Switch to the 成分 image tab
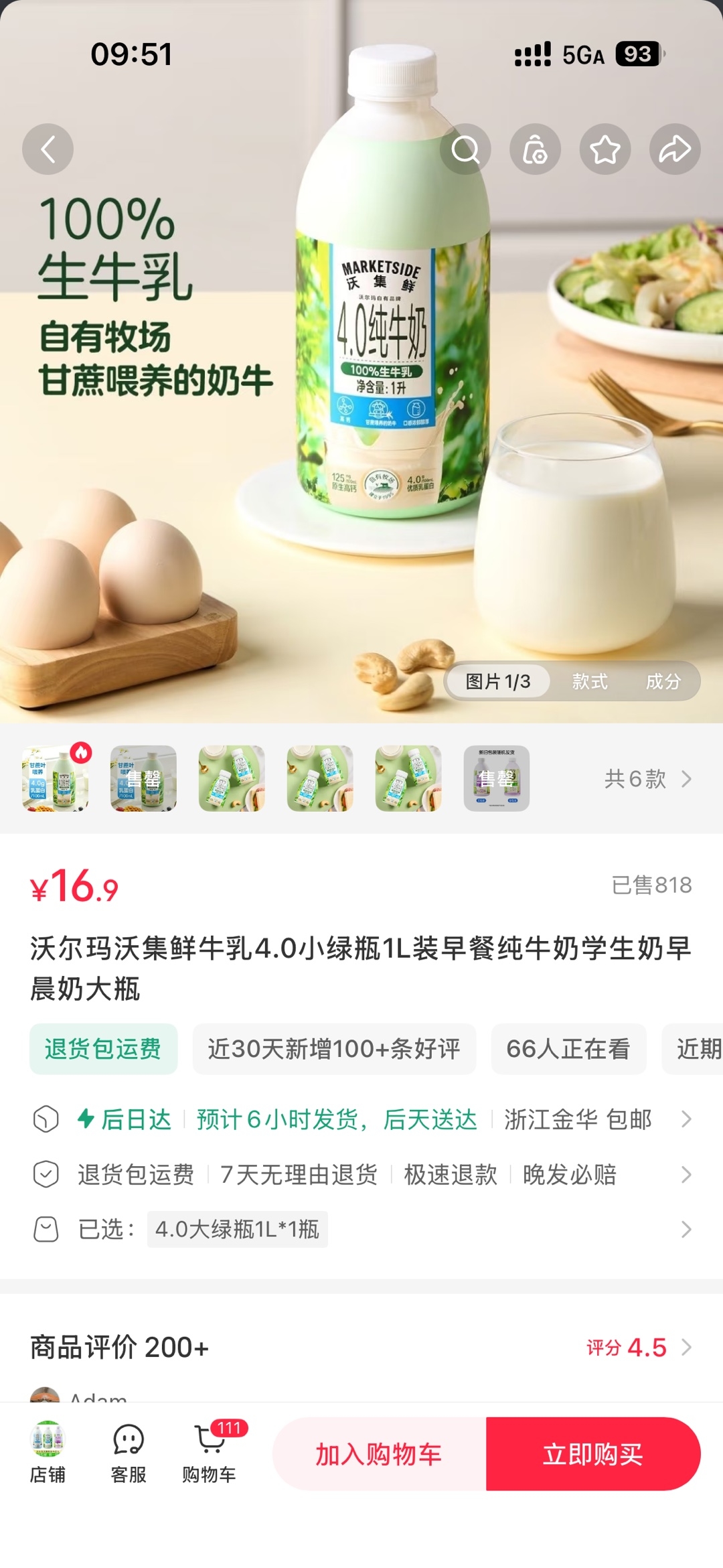The image size is (723, 1568). tap(663, 681)
